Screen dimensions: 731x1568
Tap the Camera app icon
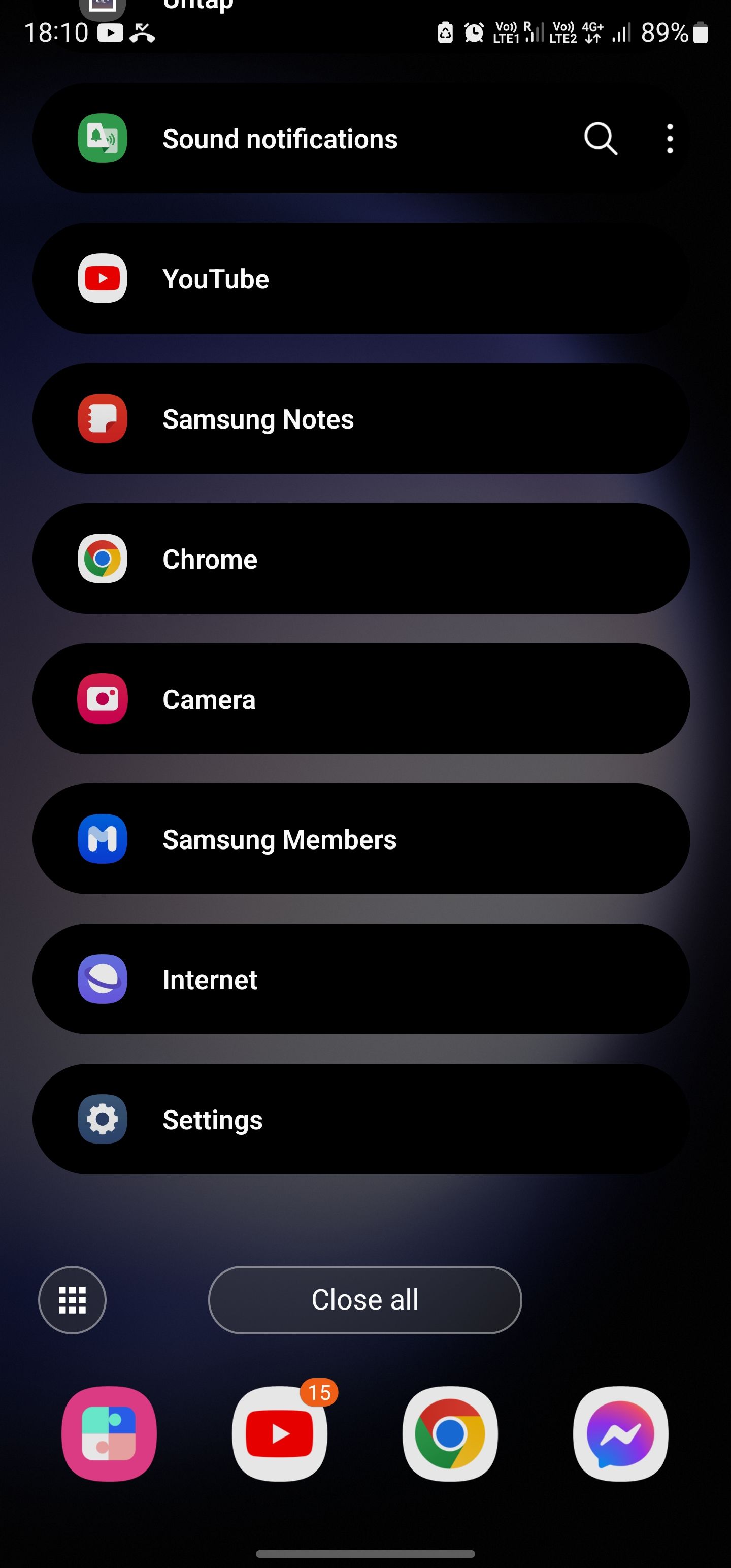coord(102,699)
